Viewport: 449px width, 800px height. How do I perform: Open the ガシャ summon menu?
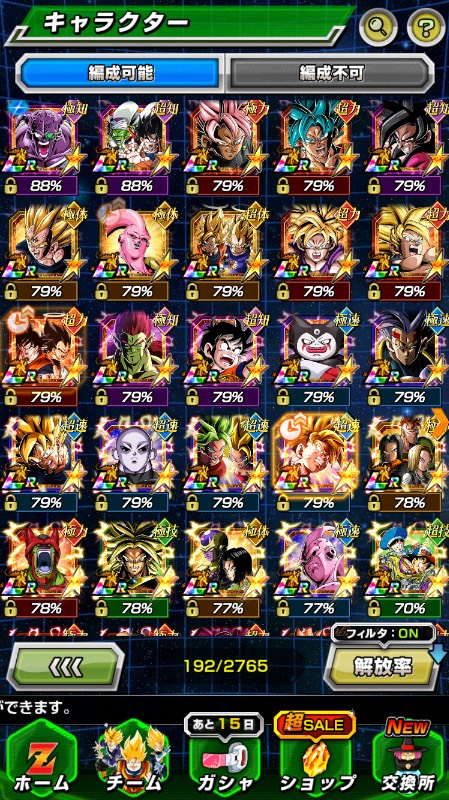[225, 760]
